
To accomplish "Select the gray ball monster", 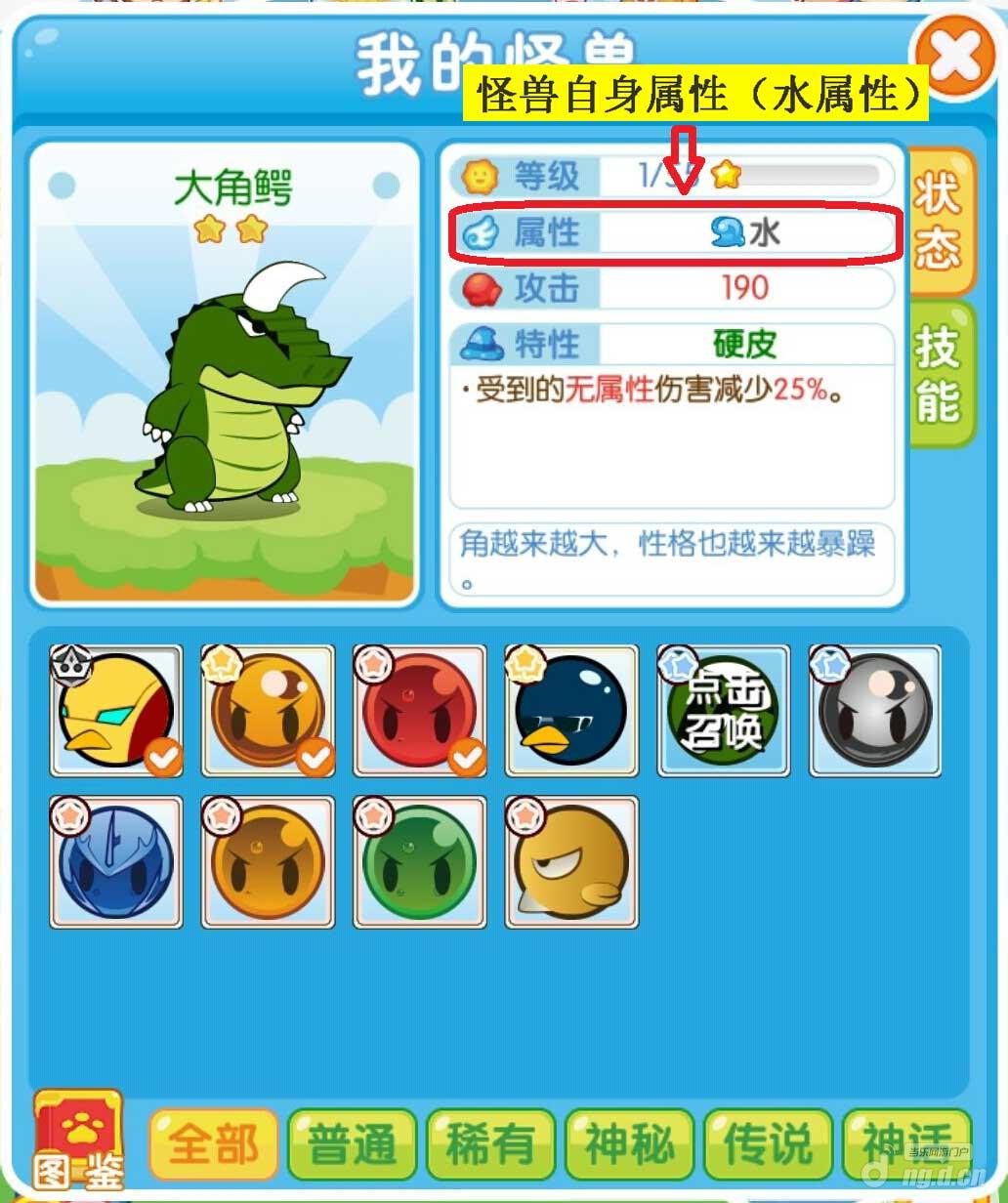I will [x=876, y=711].
